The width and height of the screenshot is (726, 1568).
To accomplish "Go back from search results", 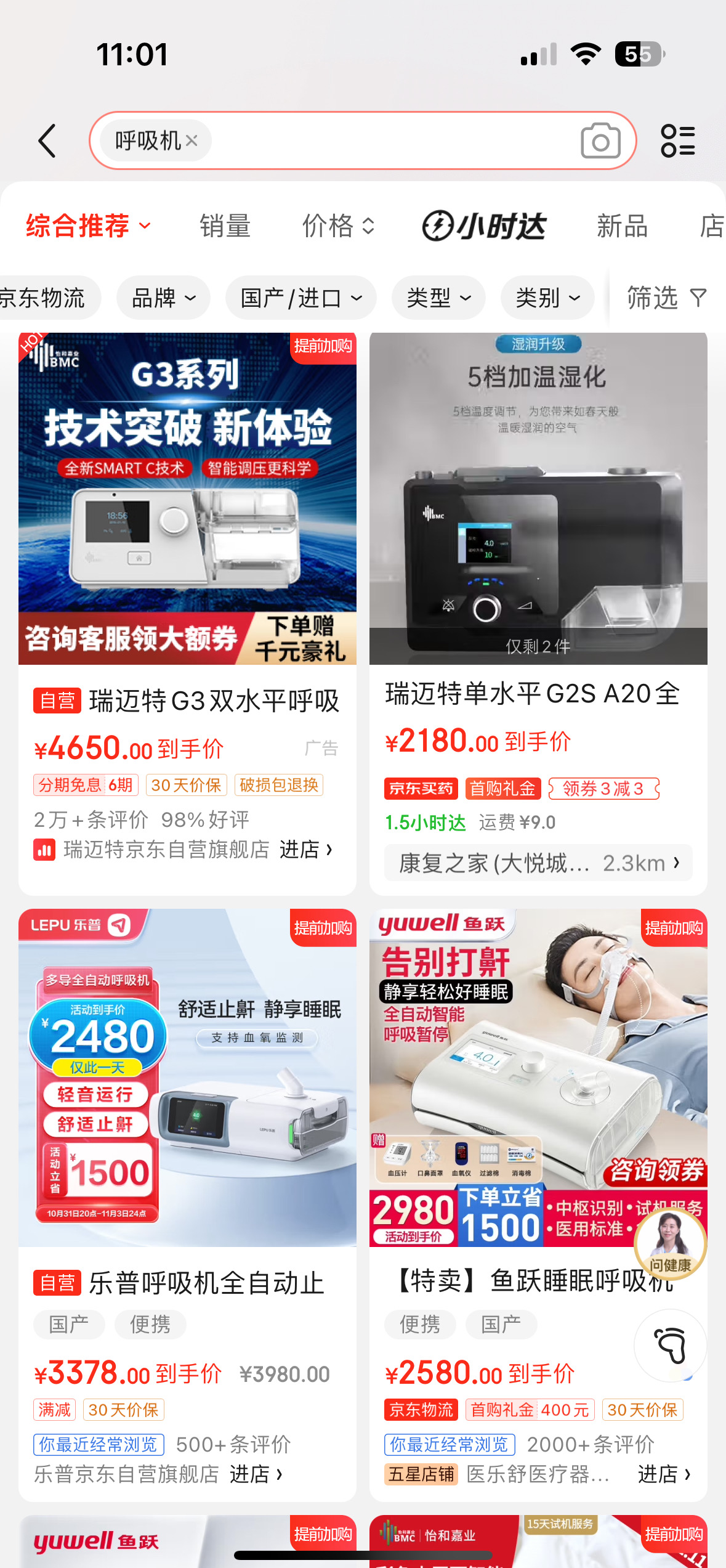I will coord(48,141).
